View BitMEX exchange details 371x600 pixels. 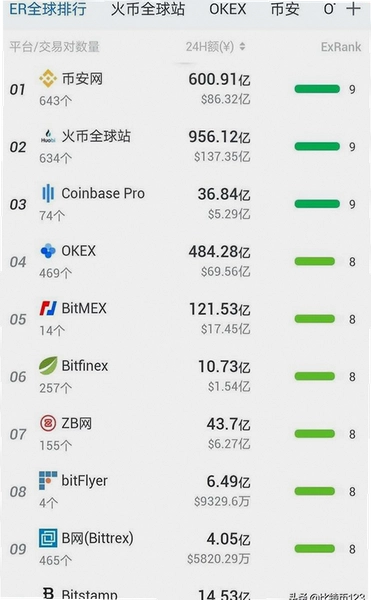click(x=186, y=319)
